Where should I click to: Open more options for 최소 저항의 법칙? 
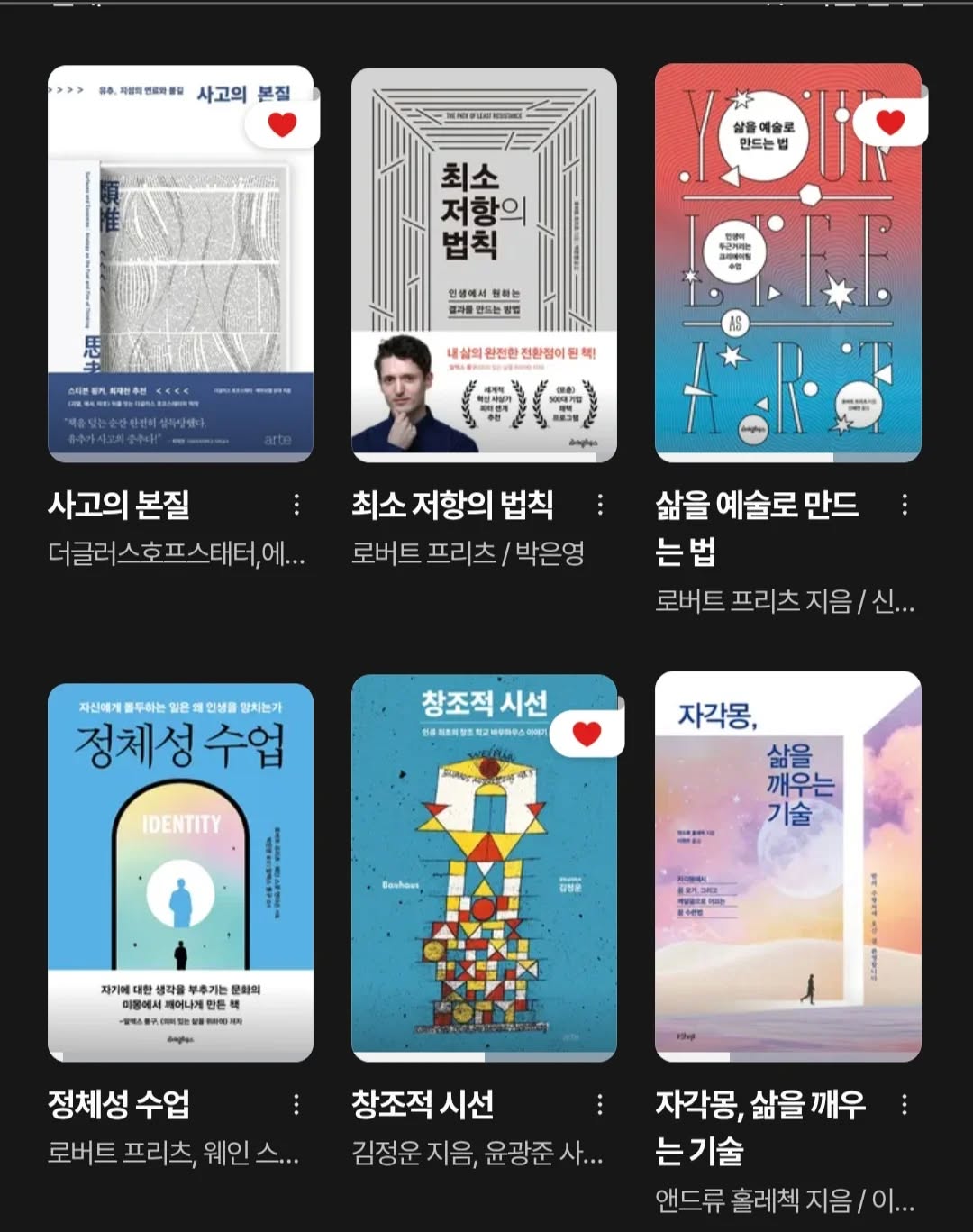[600, 505]
